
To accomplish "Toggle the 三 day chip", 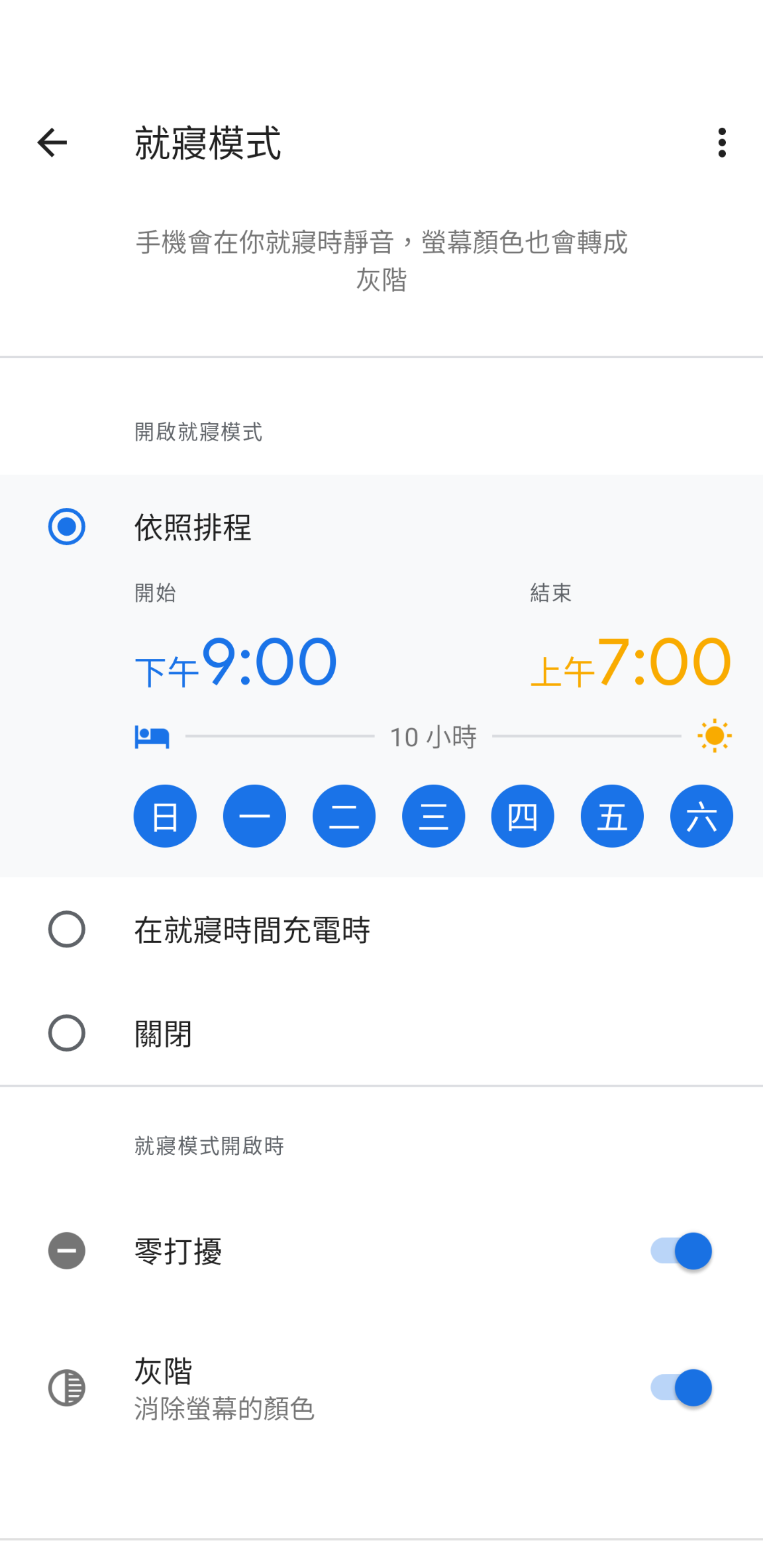I will coord(433,816).
